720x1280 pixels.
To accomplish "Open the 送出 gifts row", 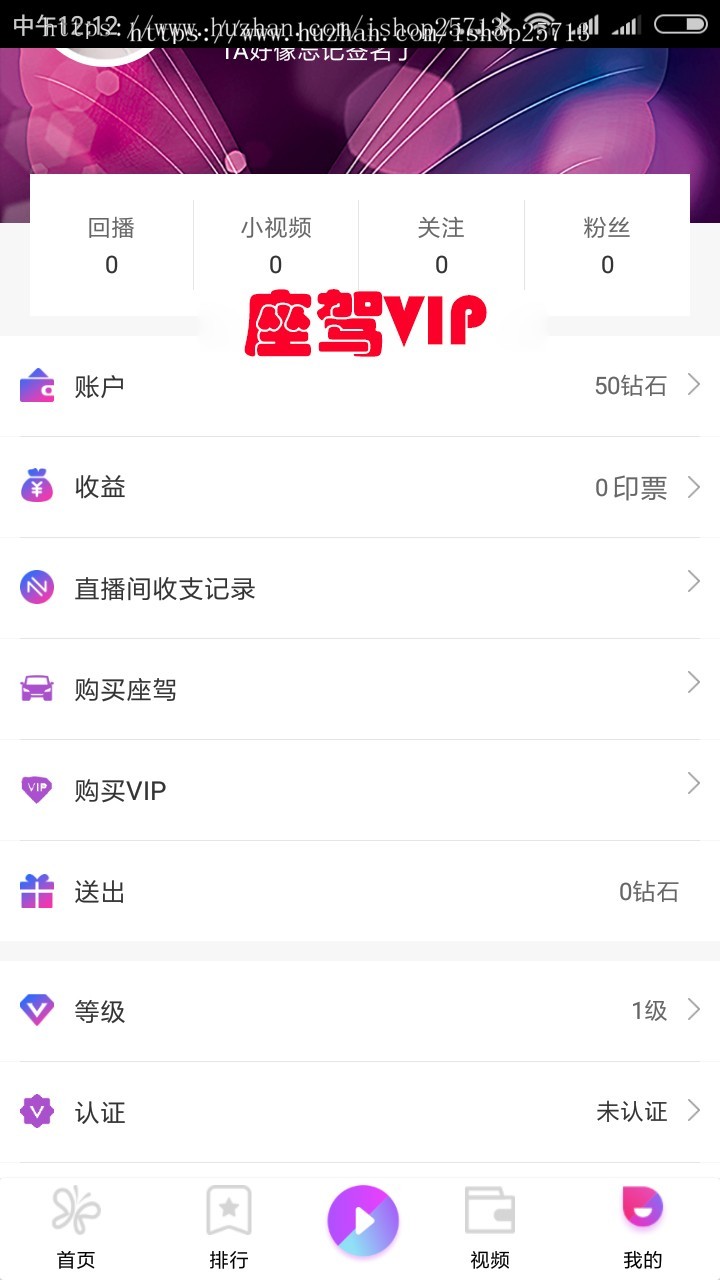I will (x=360, y=891).
